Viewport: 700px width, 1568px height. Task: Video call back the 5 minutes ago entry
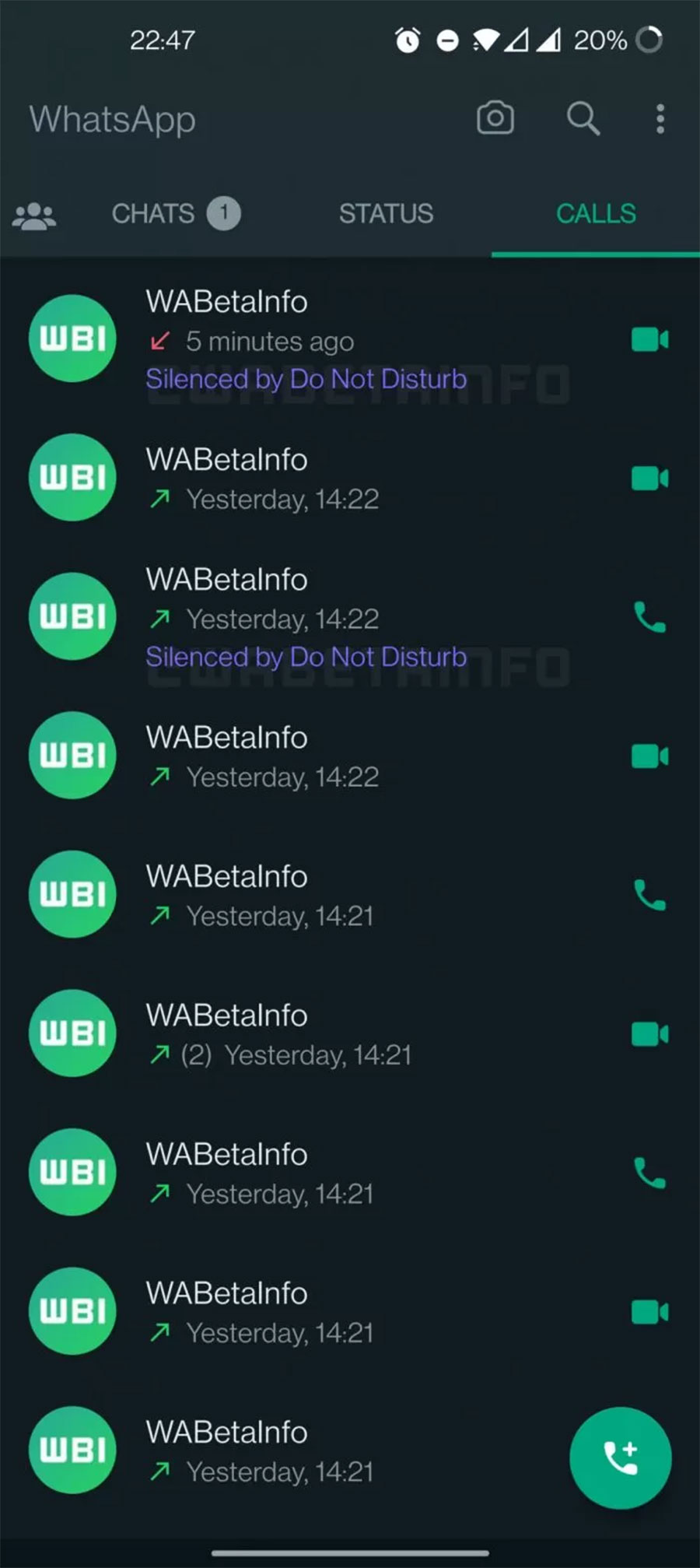[x=649, y=339]
